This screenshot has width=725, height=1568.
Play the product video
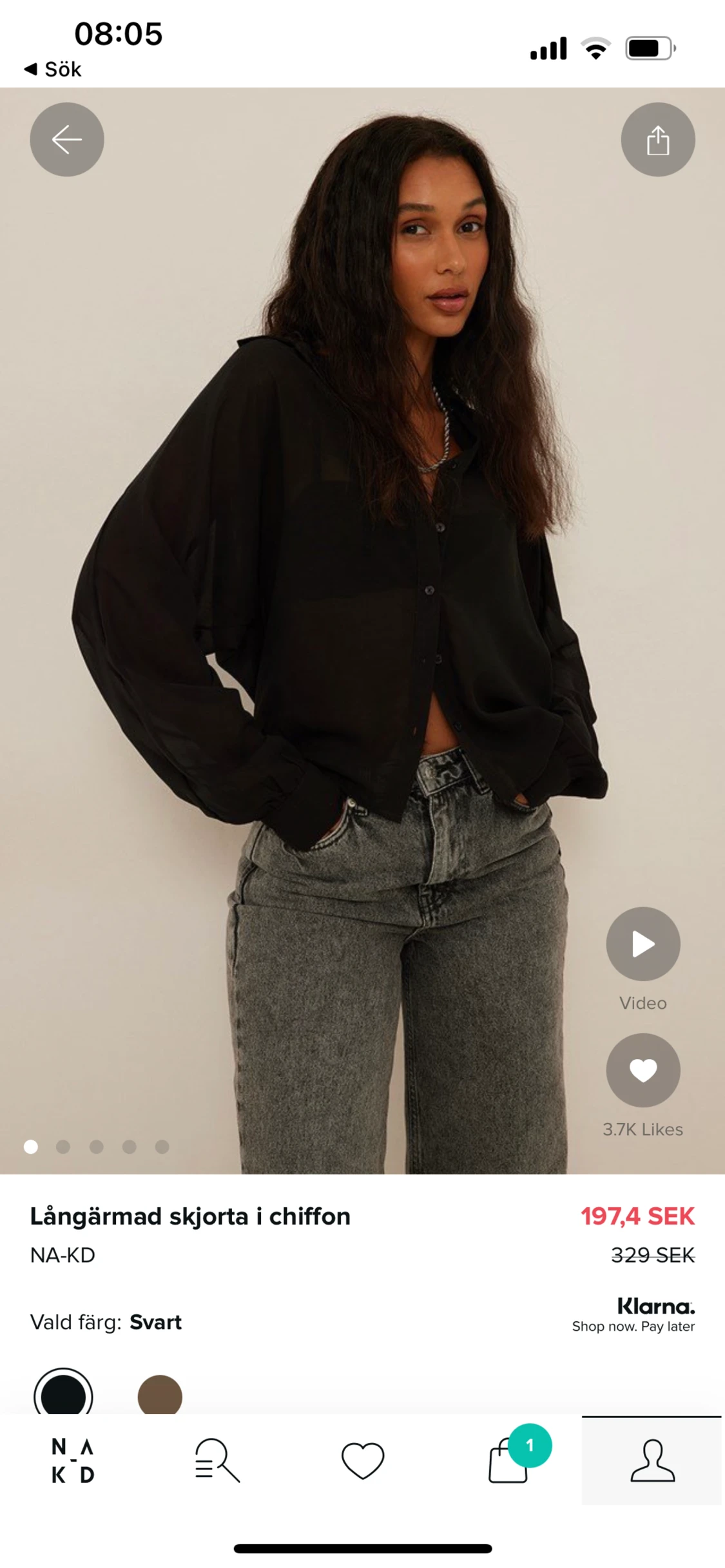[x=643, y=944]
